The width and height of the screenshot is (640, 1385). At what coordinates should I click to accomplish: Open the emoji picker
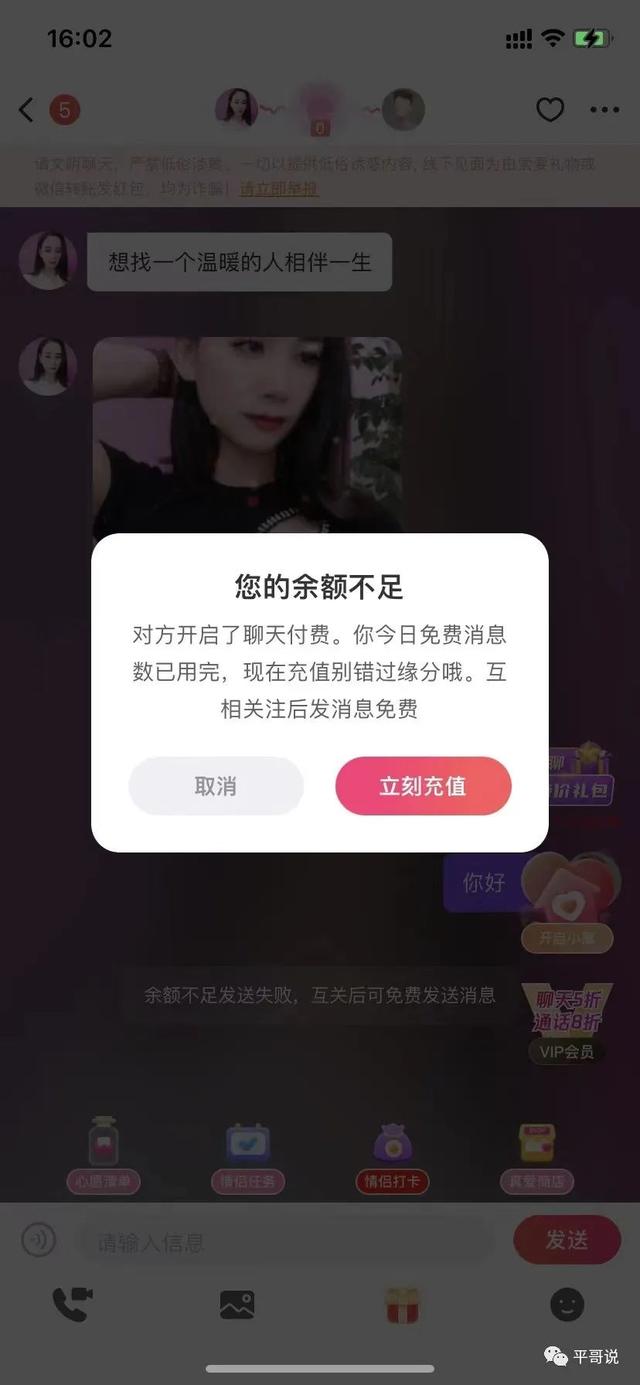click(x=567, y=1304)
